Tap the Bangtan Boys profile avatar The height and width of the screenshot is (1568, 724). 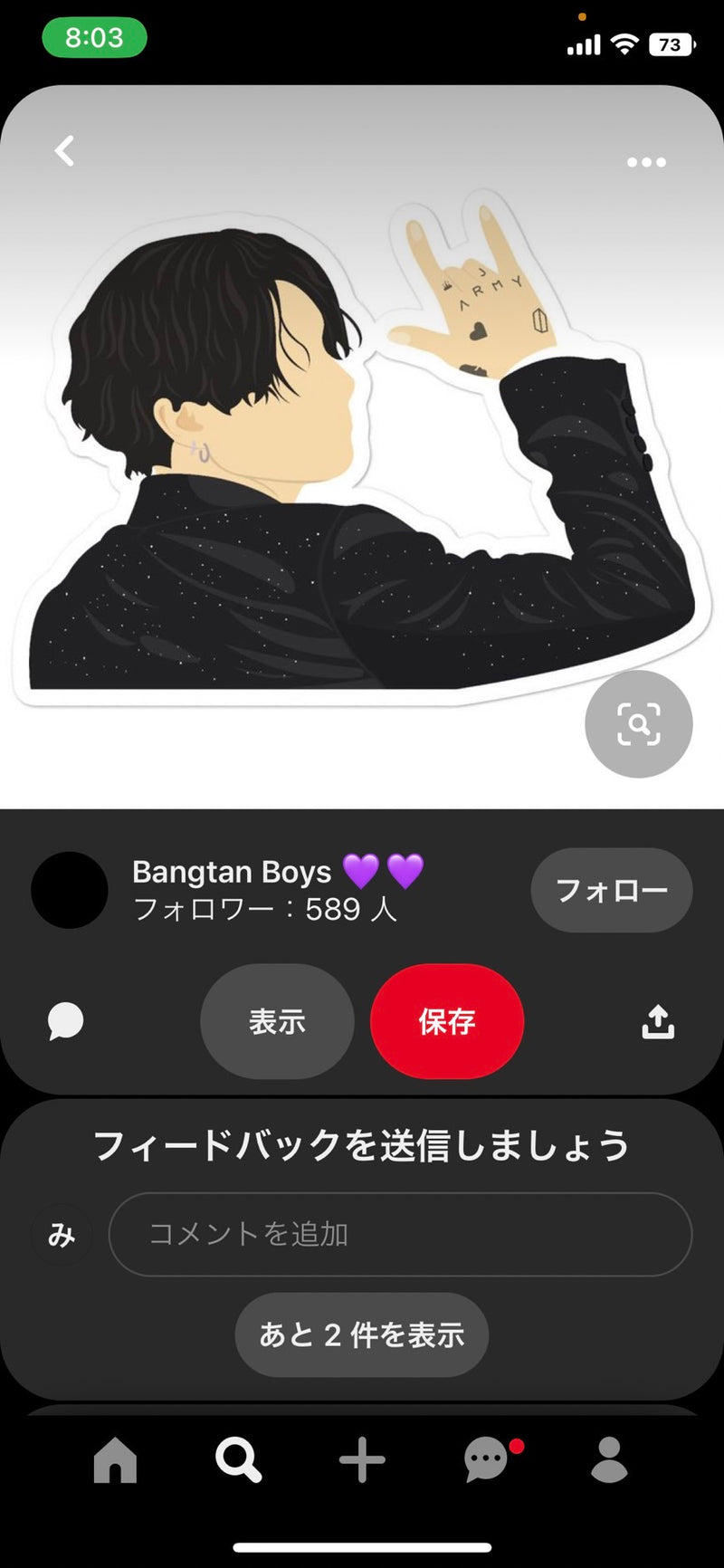pyautogui.click(x=70, y=890)
